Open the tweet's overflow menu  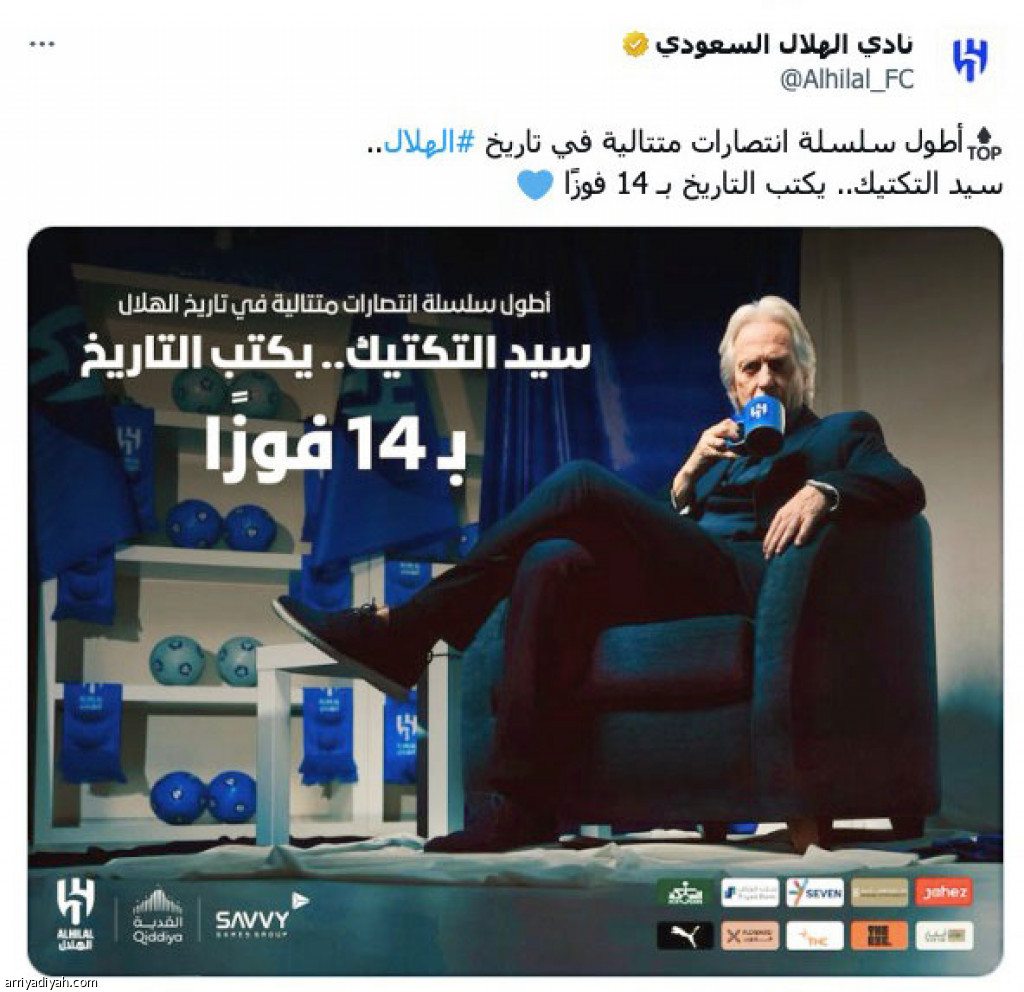tap(42, 46)
